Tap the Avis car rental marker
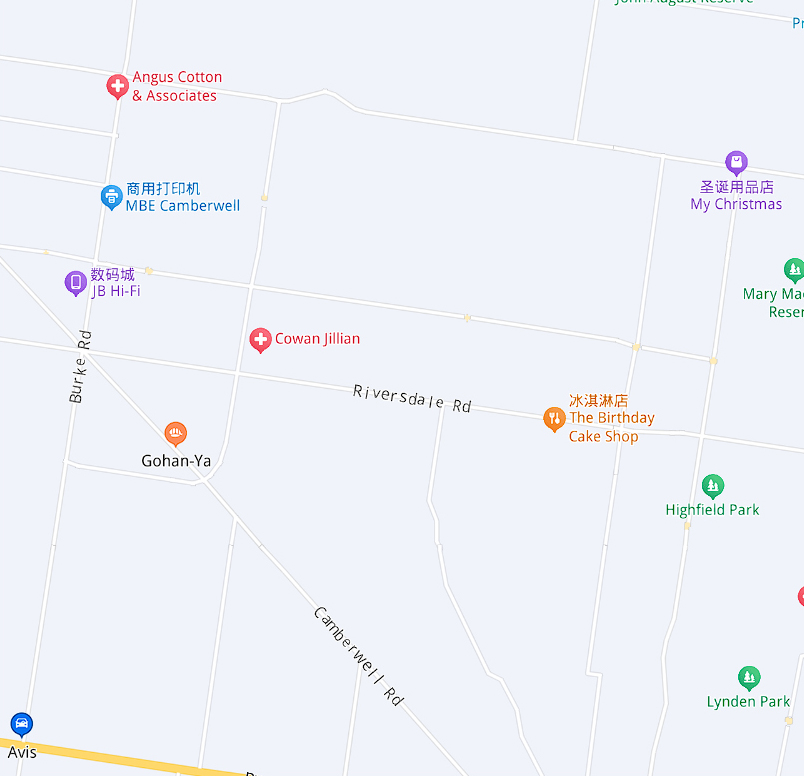804x776 pixels. coord(21,724)
